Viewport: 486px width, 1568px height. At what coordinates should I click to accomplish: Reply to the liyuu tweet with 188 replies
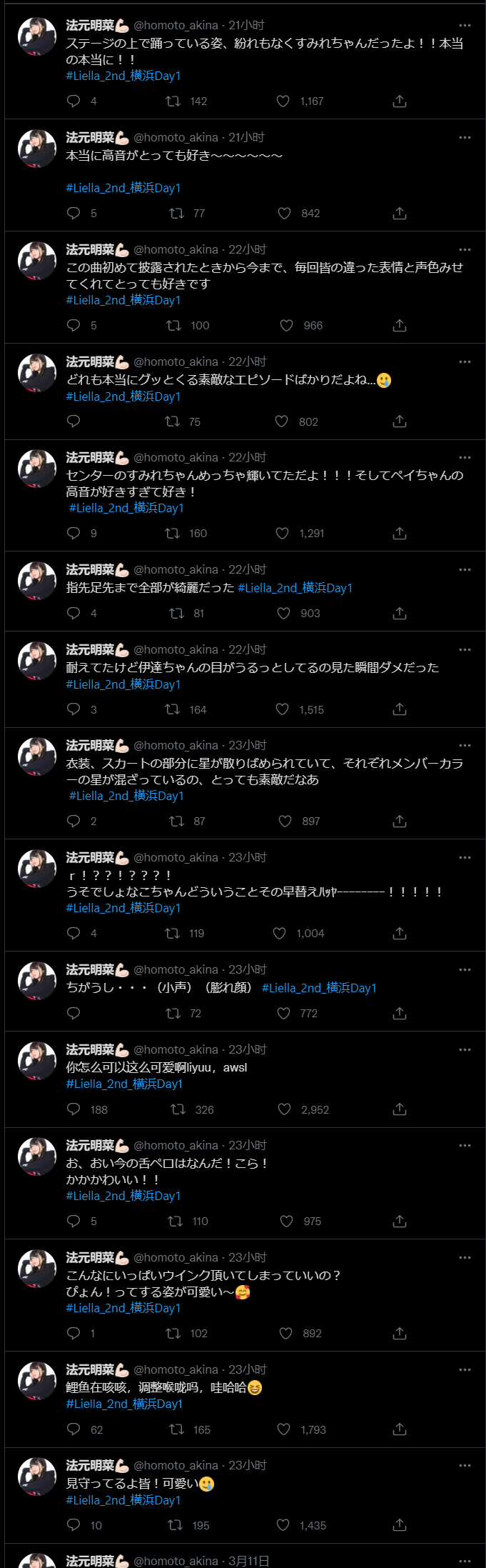(74, 1109)
